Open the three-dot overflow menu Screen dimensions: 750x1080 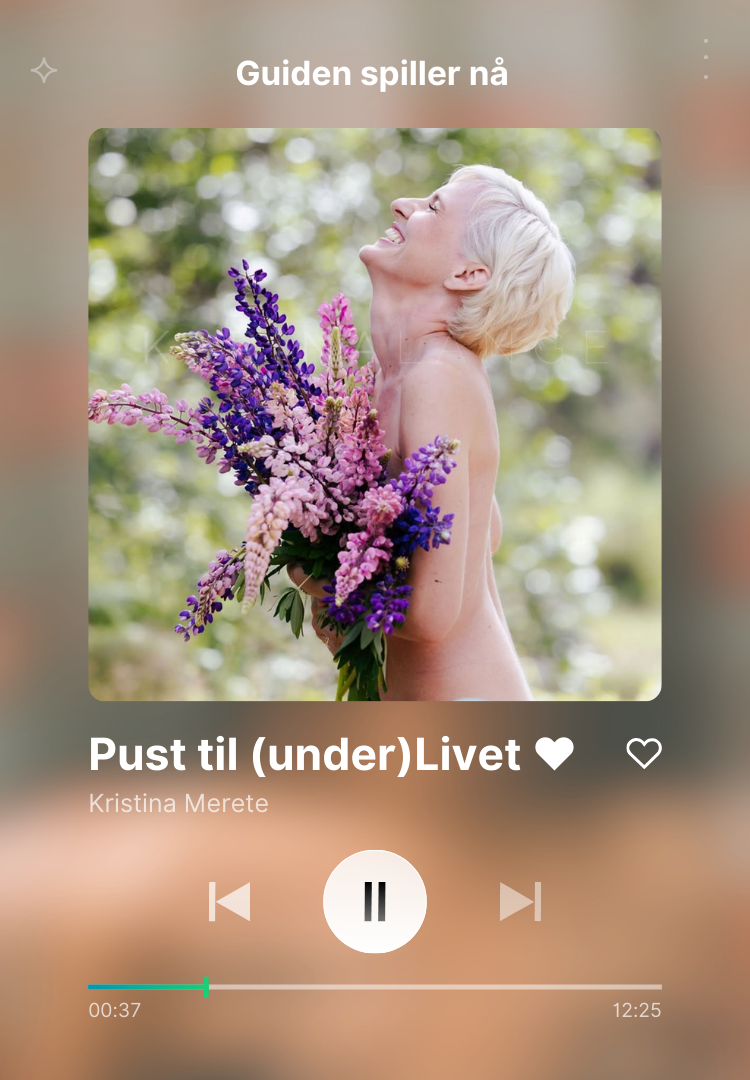[706, 60]
